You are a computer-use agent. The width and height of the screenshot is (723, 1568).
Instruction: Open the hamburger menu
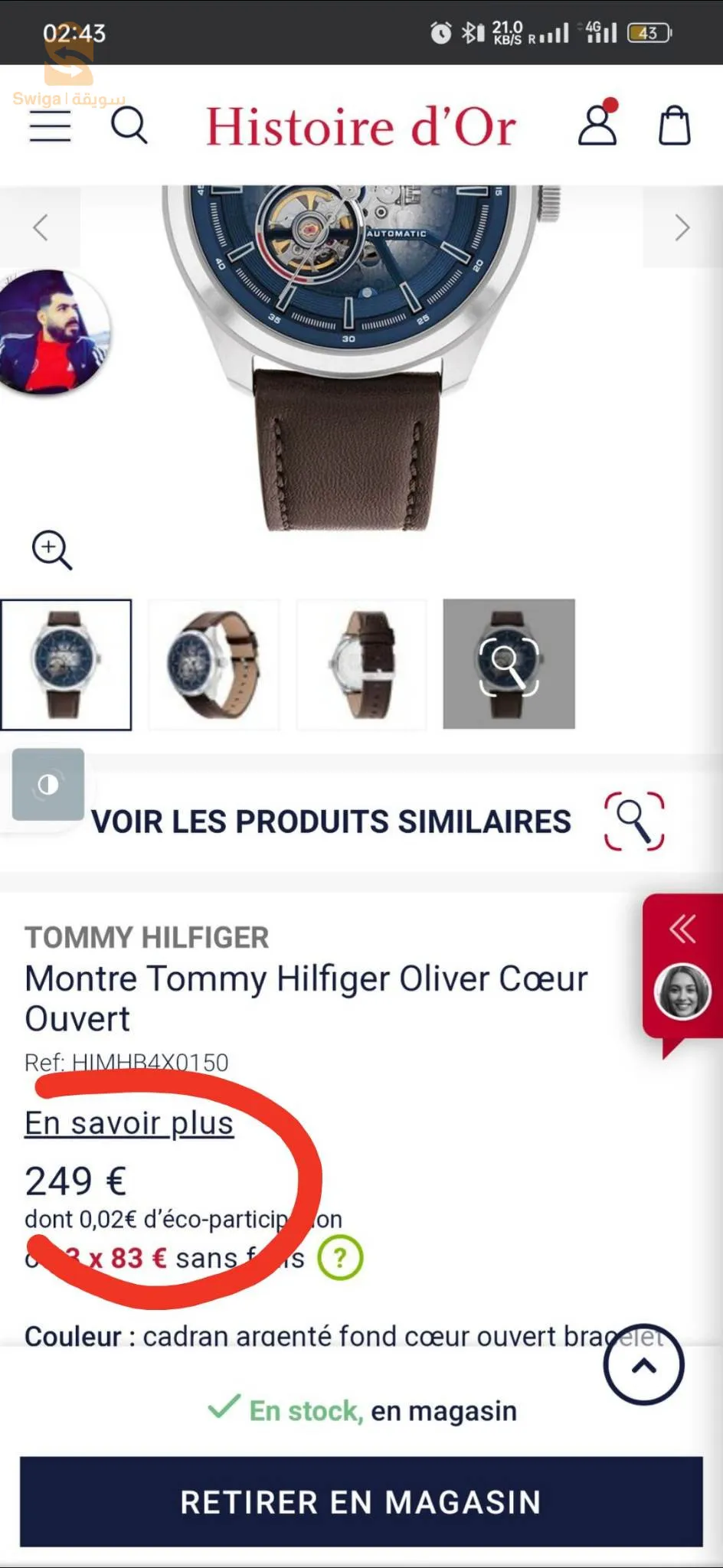(50, 126)
